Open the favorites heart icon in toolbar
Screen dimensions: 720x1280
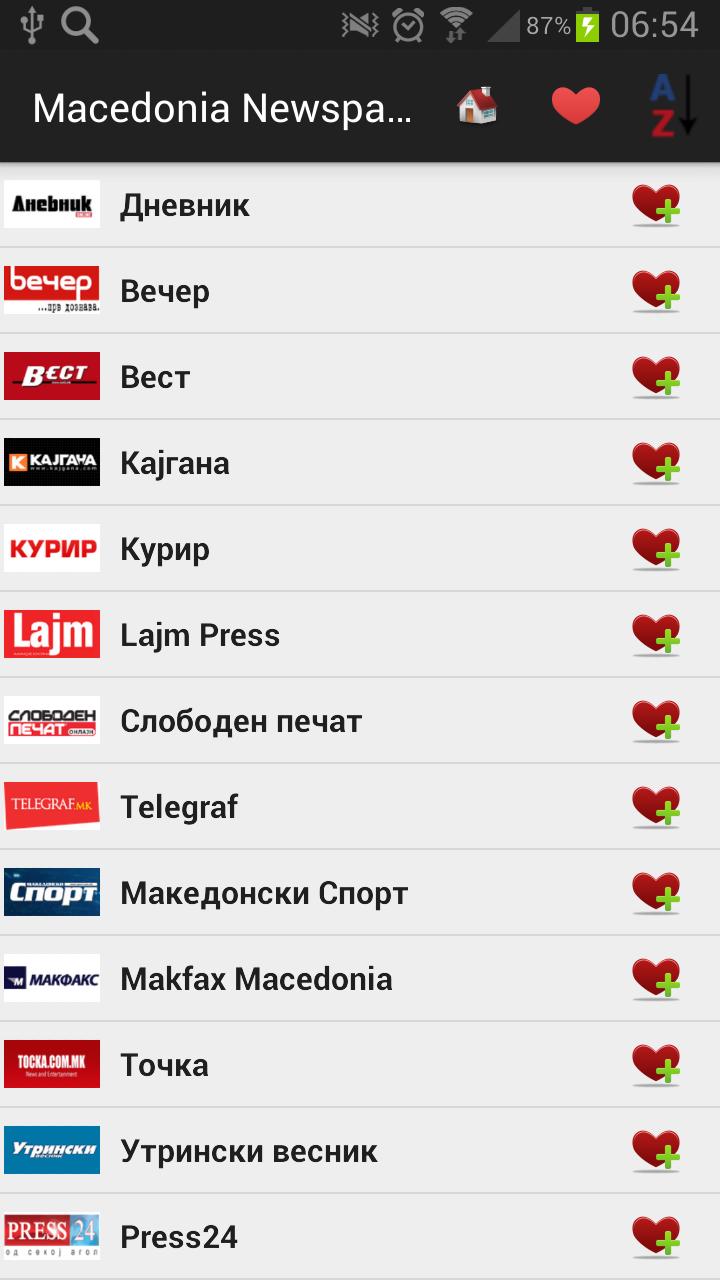573,104
